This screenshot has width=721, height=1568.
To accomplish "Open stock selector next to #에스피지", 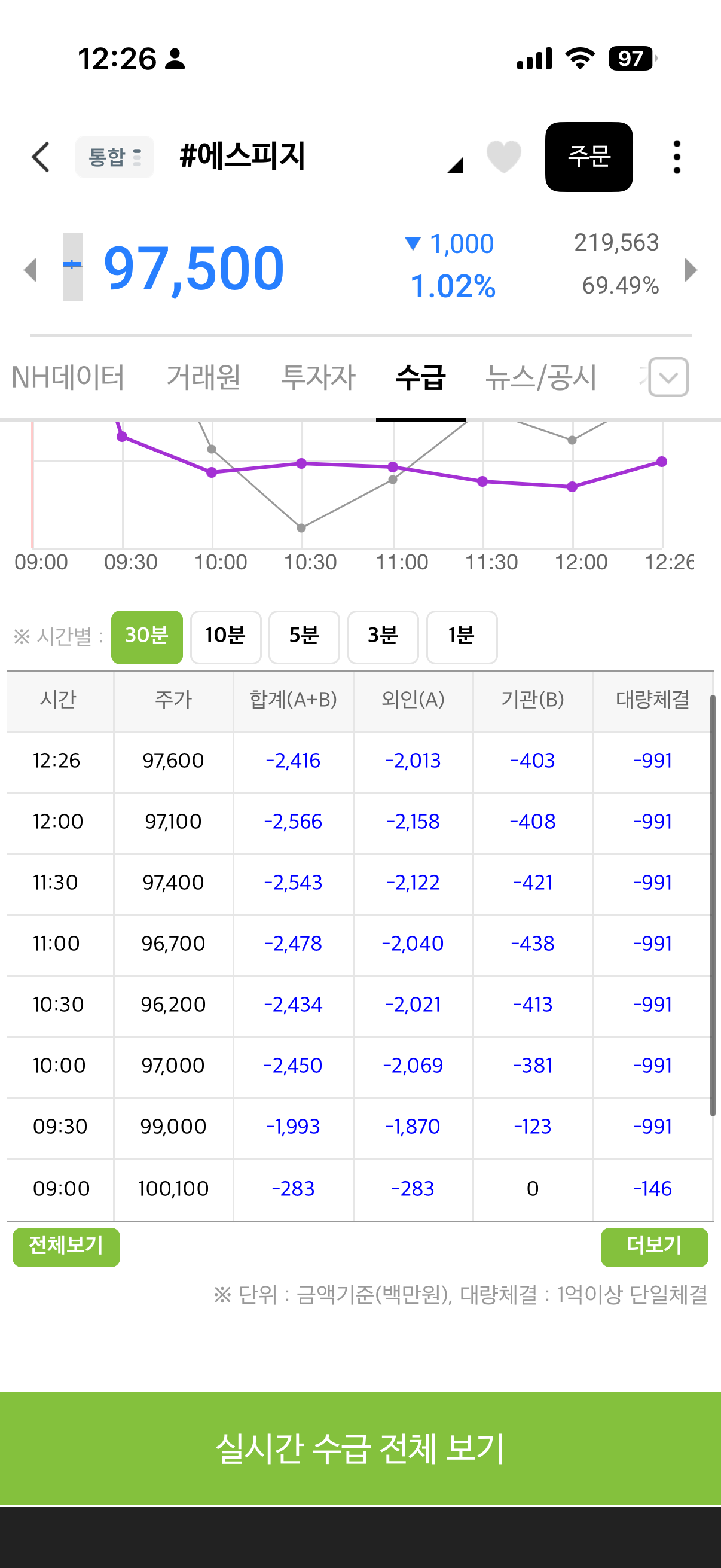I will [x=454, y=165].
